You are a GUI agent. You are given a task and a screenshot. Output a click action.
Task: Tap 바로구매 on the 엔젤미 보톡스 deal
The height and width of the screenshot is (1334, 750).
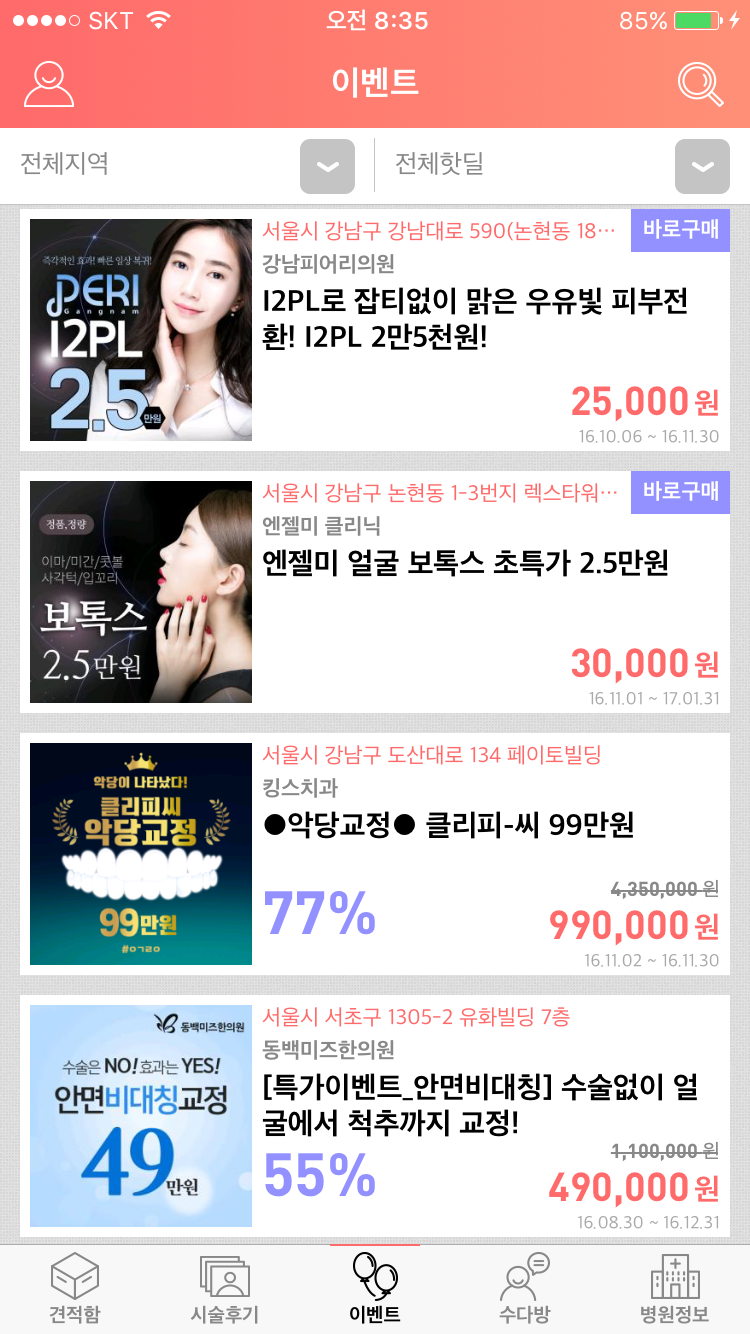pos(681,492)
